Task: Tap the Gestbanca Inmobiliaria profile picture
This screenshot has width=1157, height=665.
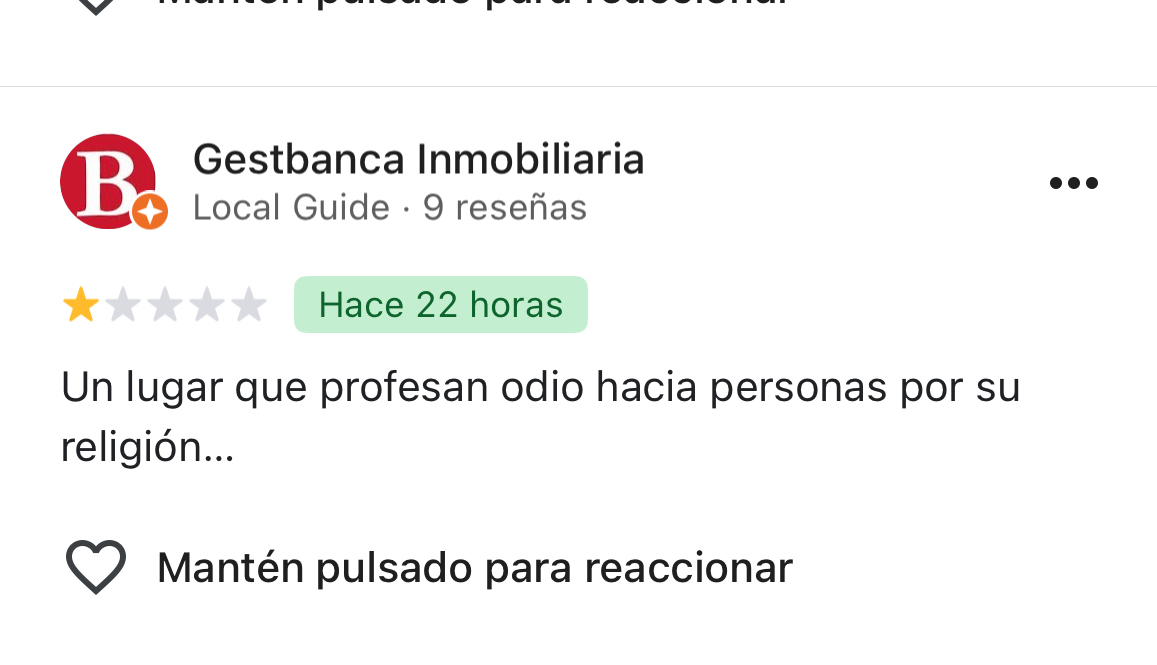Action: (108, 181)
